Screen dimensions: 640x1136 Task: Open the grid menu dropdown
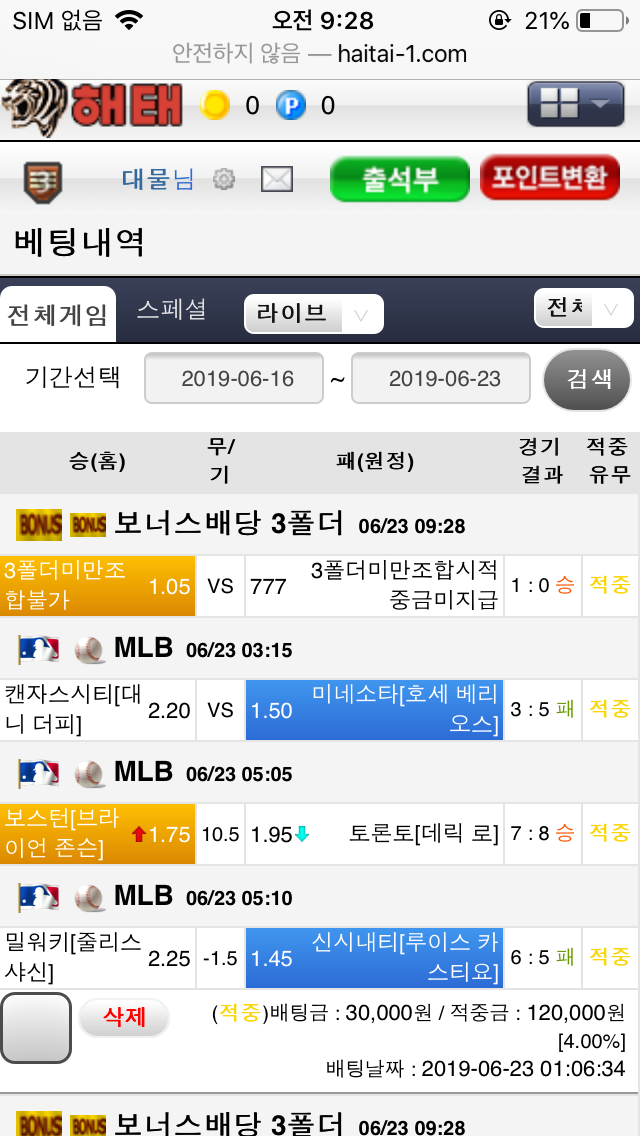[x=575, y=105]
